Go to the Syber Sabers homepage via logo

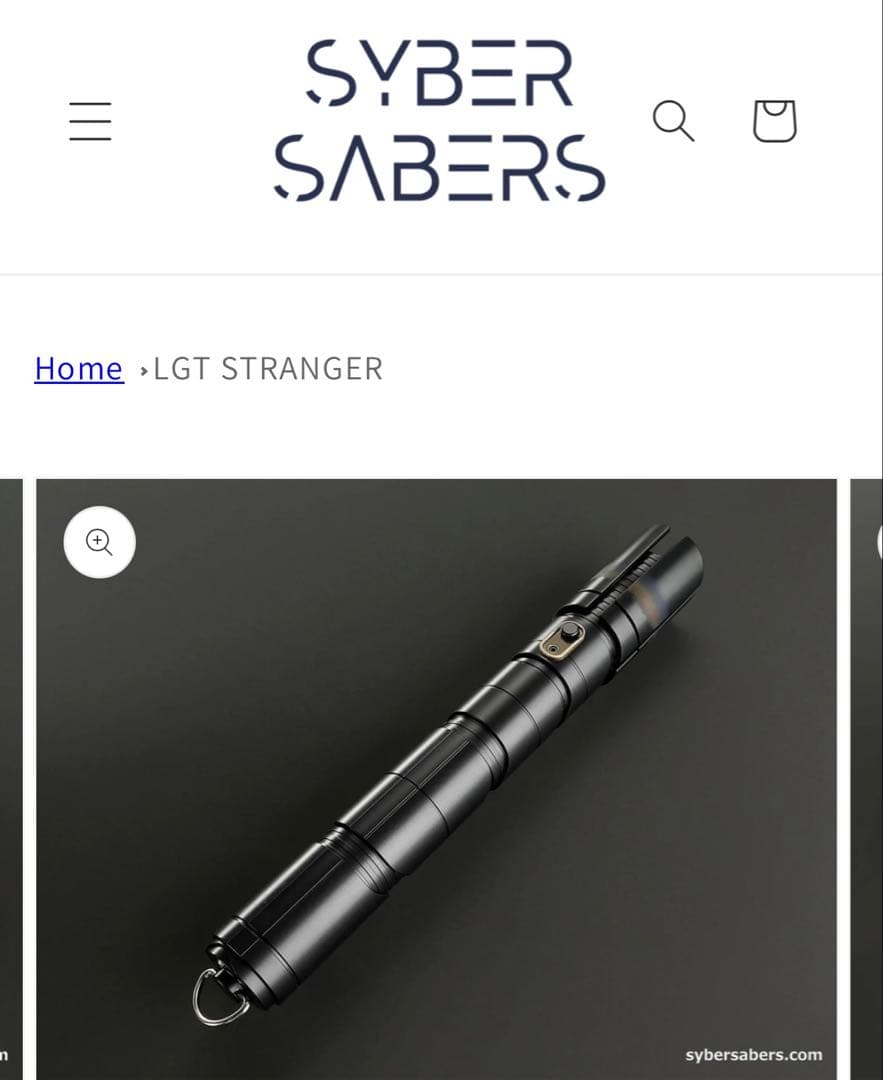440,121
